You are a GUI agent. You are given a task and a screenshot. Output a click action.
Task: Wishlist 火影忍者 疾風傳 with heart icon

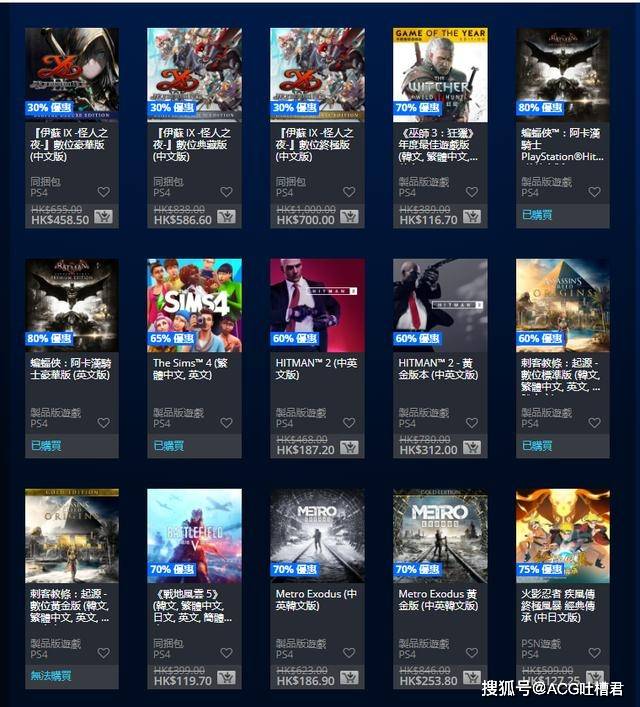click(x=595, y=653)
